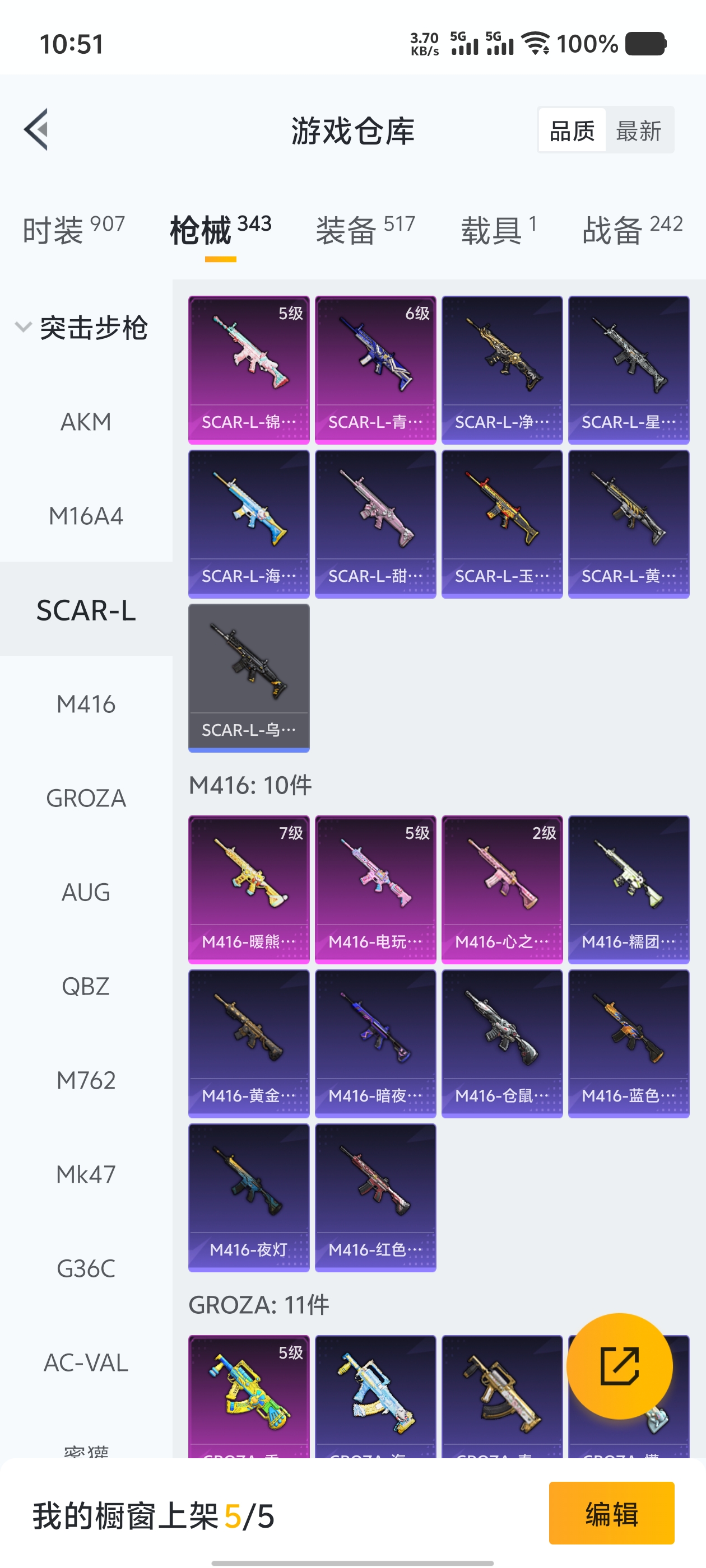
Task: Tap the 编辑 button
Action: click(x=611, y=1513)
